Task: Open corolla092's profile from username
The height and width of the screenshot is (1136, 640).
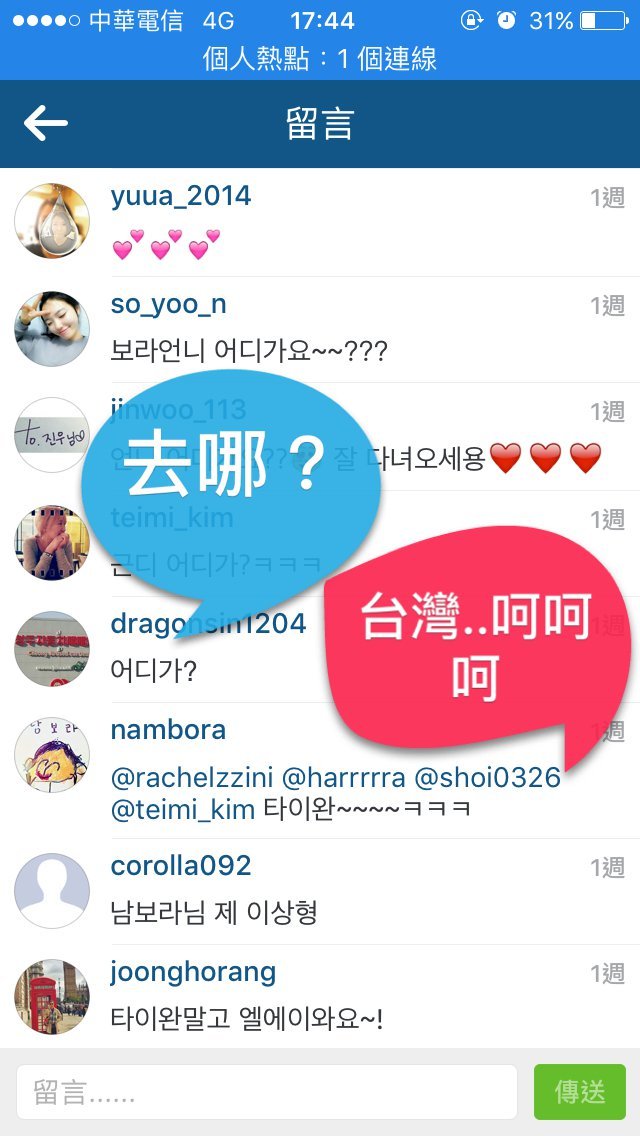Action: click(x=181, y=866)
